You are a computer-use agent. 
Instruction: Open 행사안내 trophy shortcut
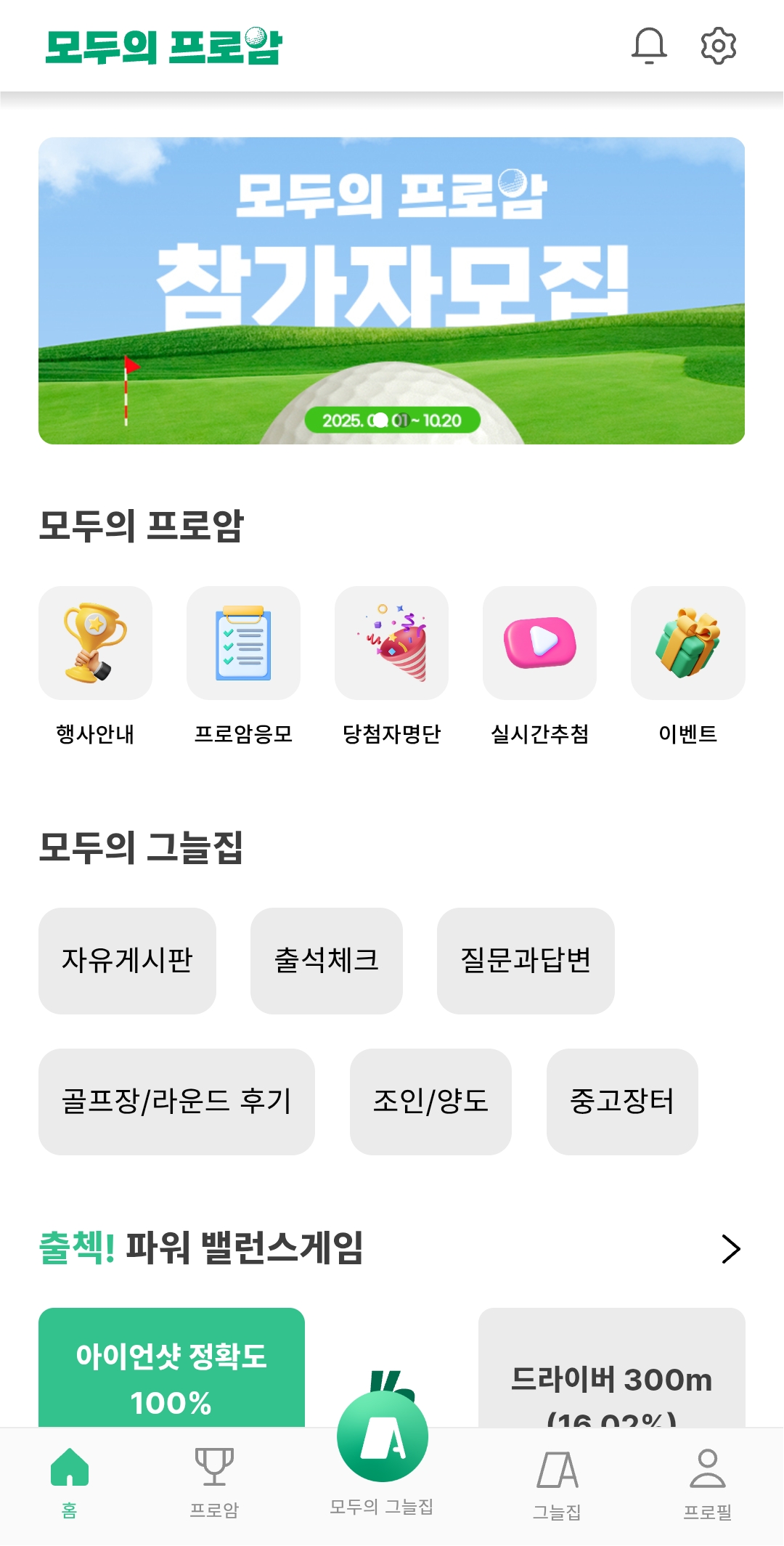pos(95,643)
